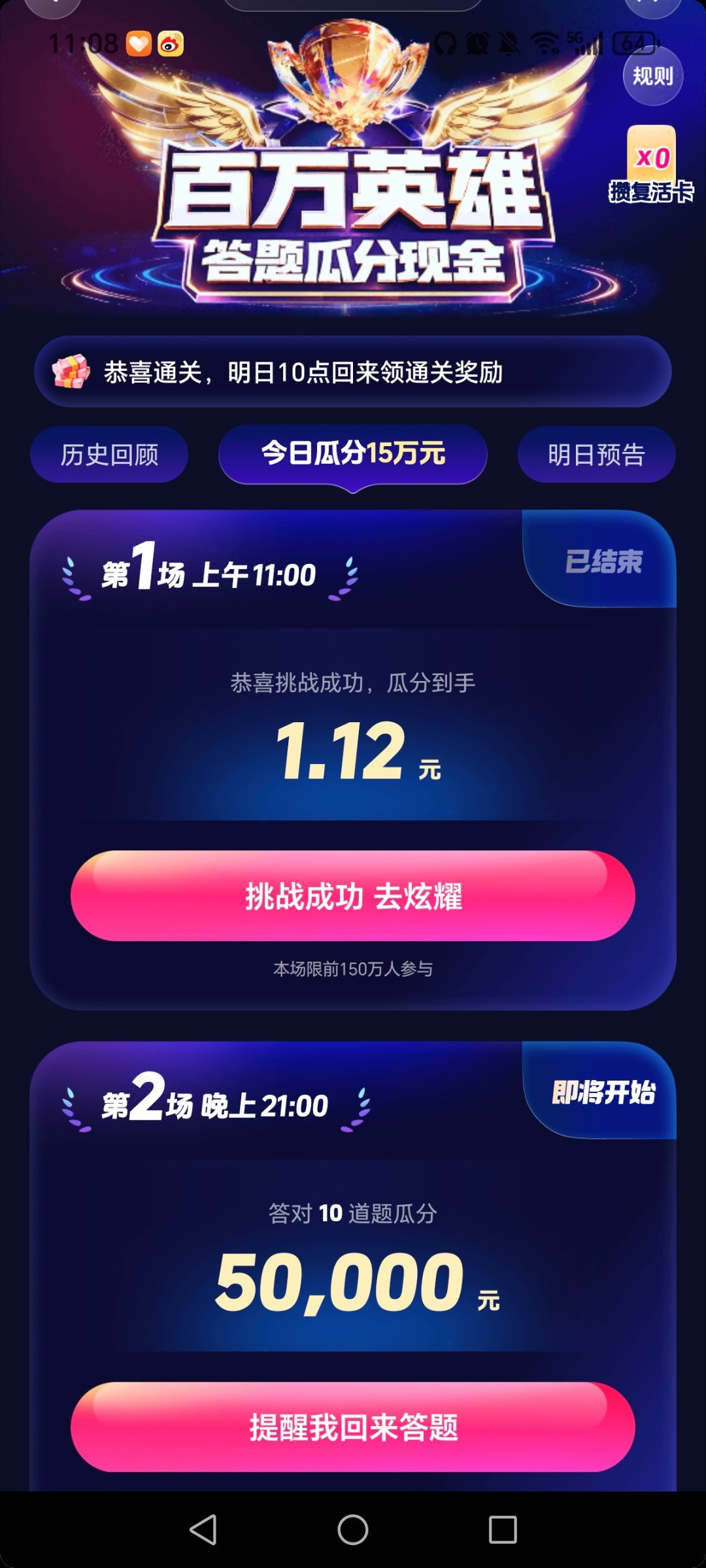This screenshot has height=1568, width=706.
Task: Select the 今日瓜分15万元 tab
Action: click(x=353, y=453)
